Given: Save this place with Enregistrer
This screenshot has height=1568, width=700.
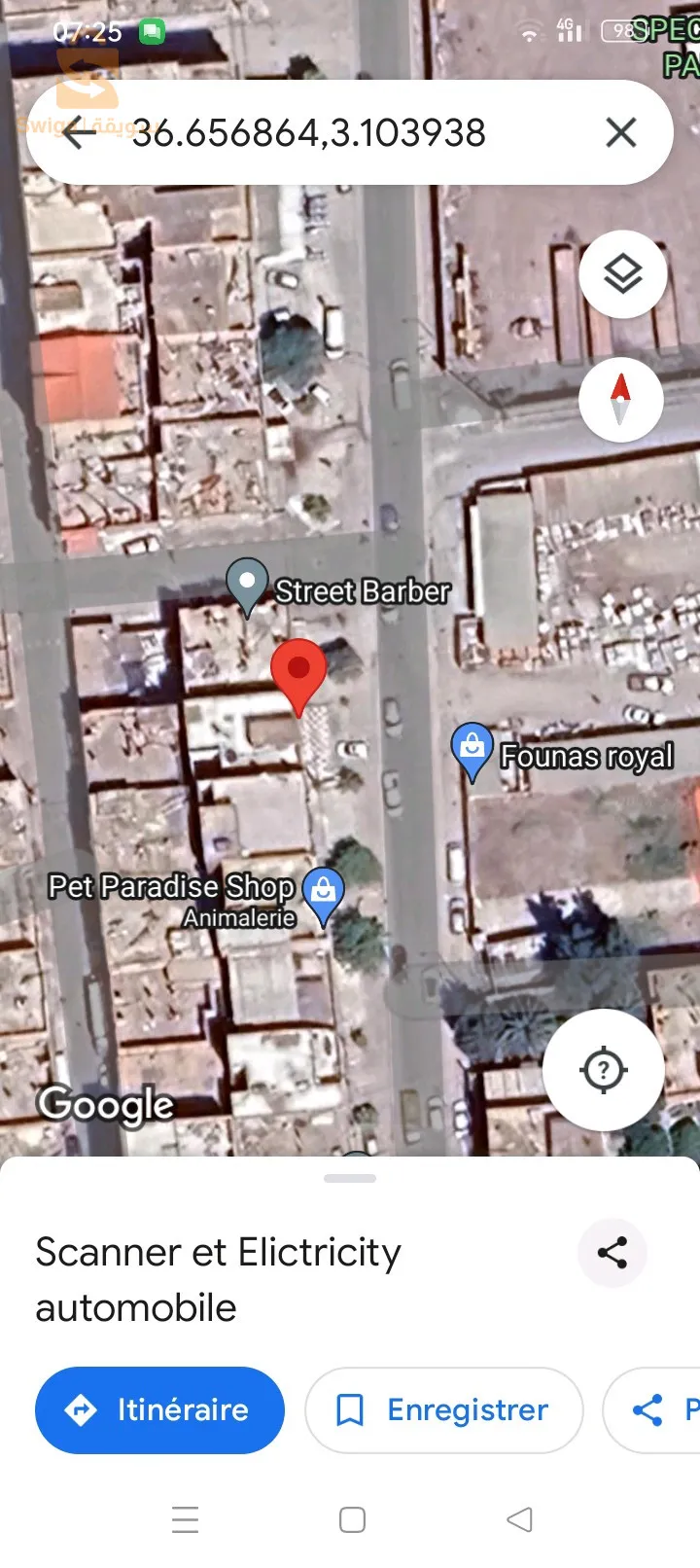Looking at the screenshot, I should [443, 1409].
